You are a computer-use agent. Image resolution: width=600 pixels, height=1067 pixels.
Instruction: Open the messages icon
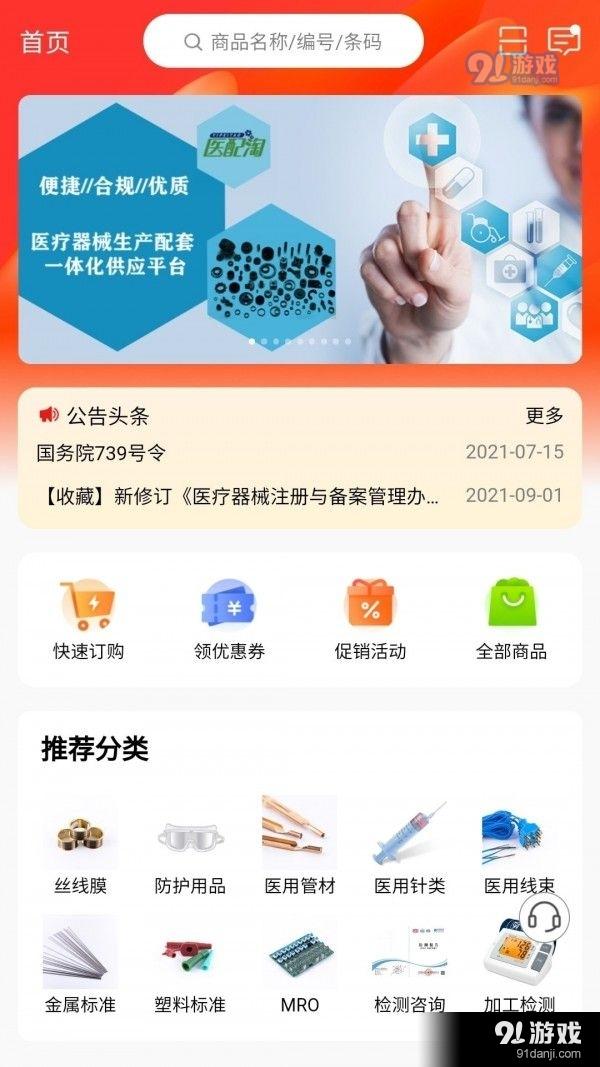click(x=565, y=42)
